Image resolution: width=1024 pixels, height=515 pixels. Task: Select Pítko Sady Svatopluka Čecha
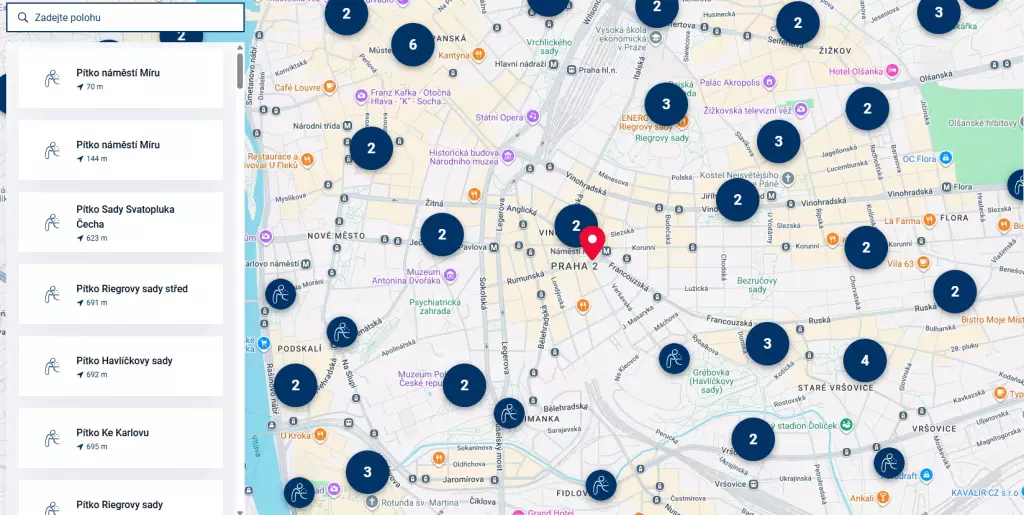coord(121,222)
